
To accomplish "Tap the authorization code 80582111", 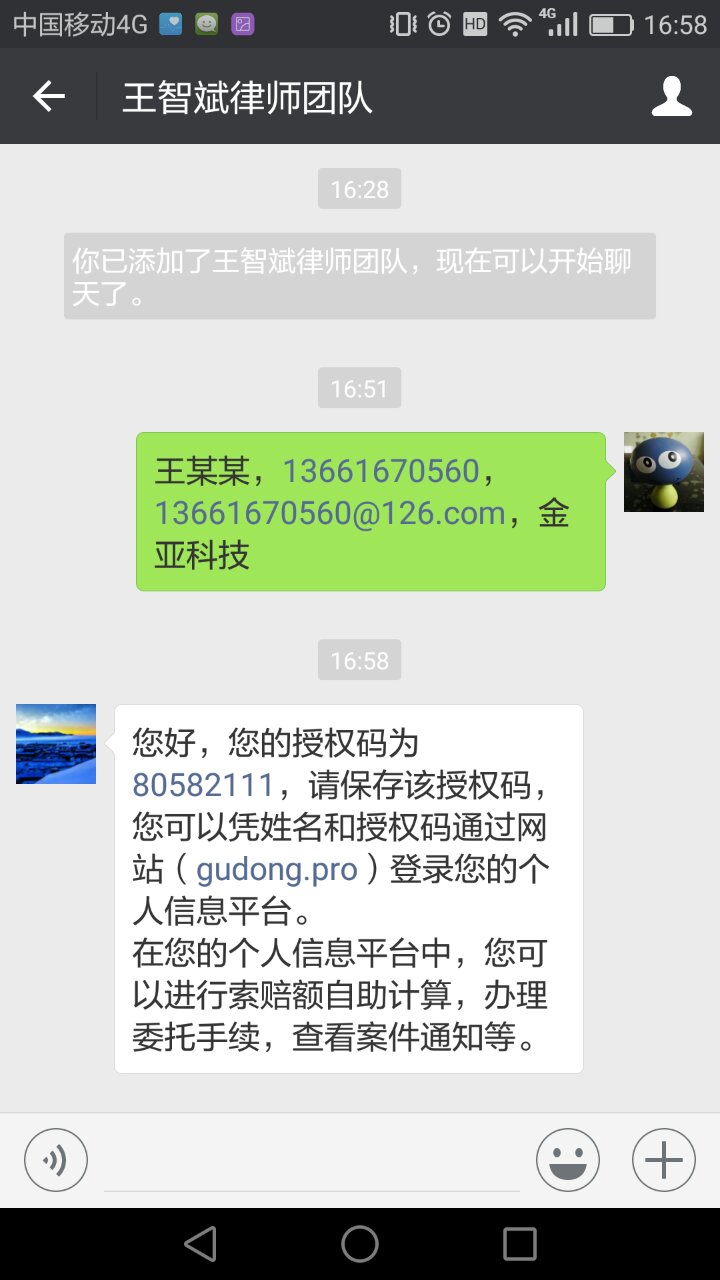I will 203,785.
